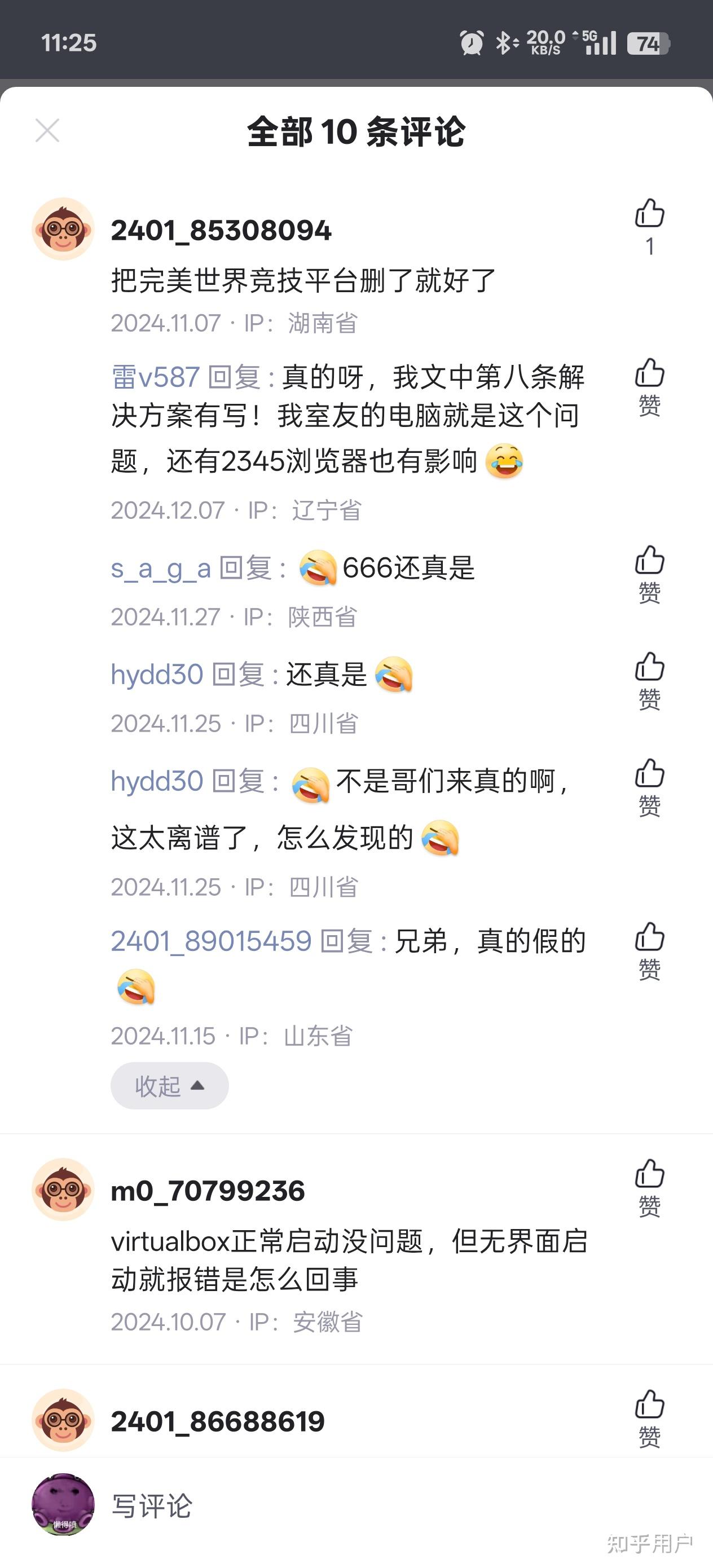Close the comments panel

pos(47,131)
